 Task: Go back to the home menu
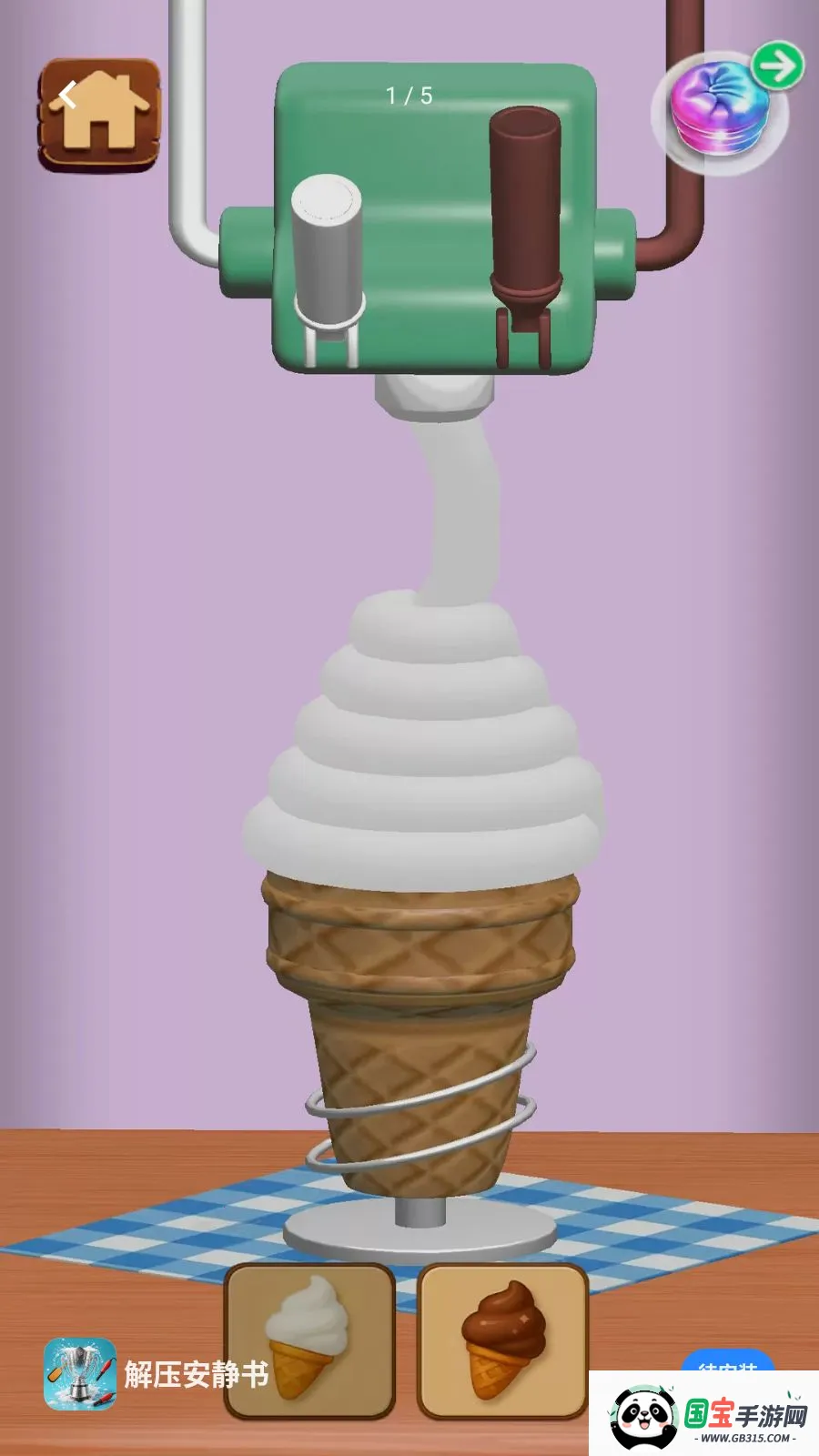click(x=99, y=115)
